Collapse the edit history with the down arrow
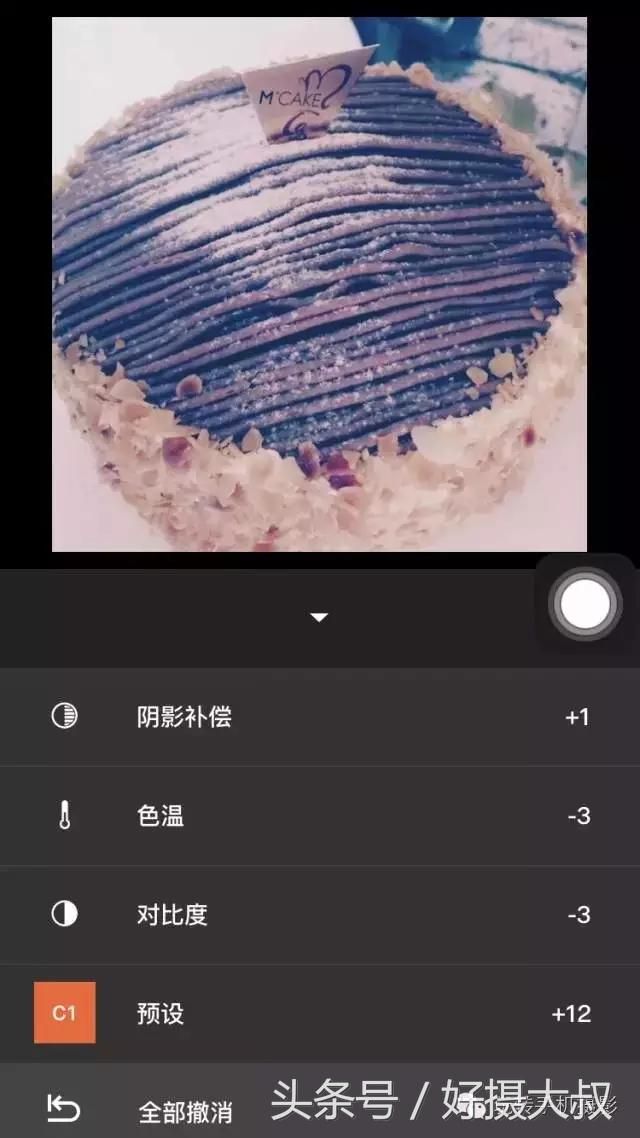The image size is (640, 1138). pyautogui.click(x=319, y=617)
